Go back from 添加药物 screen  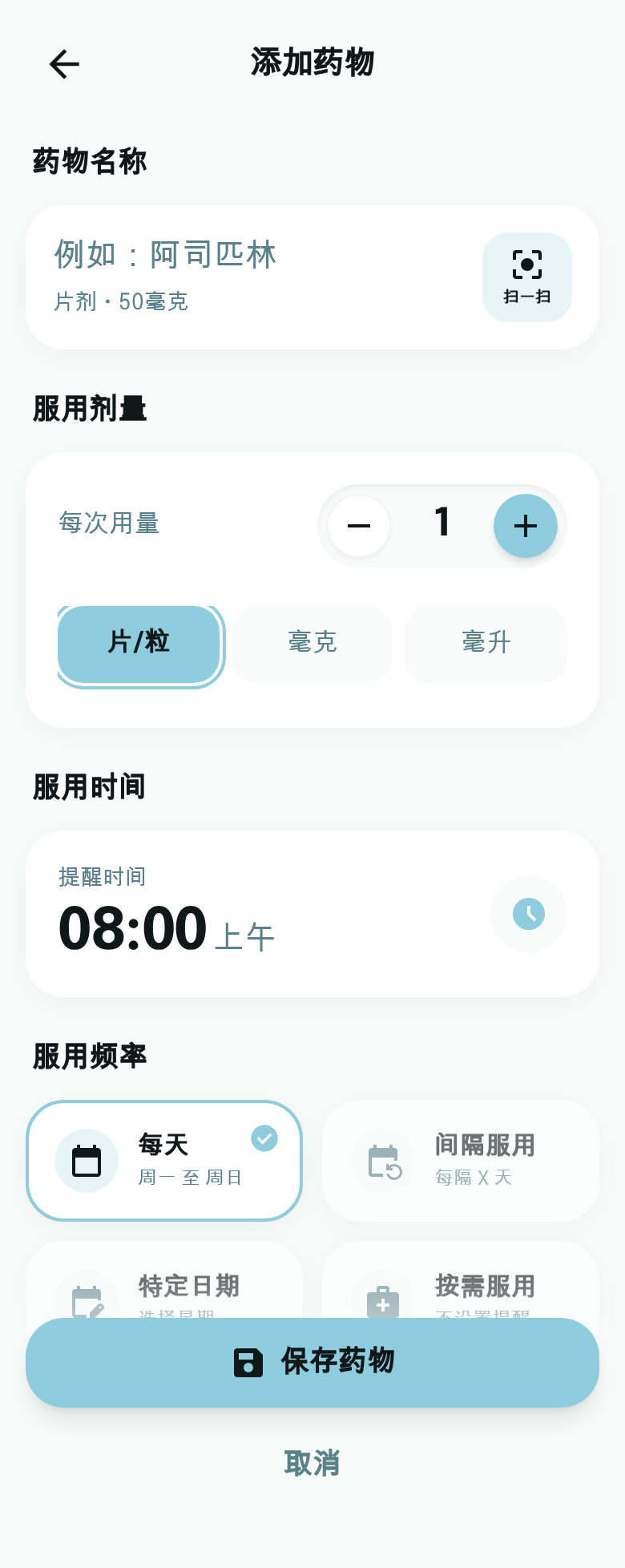(x=64, y=64)
